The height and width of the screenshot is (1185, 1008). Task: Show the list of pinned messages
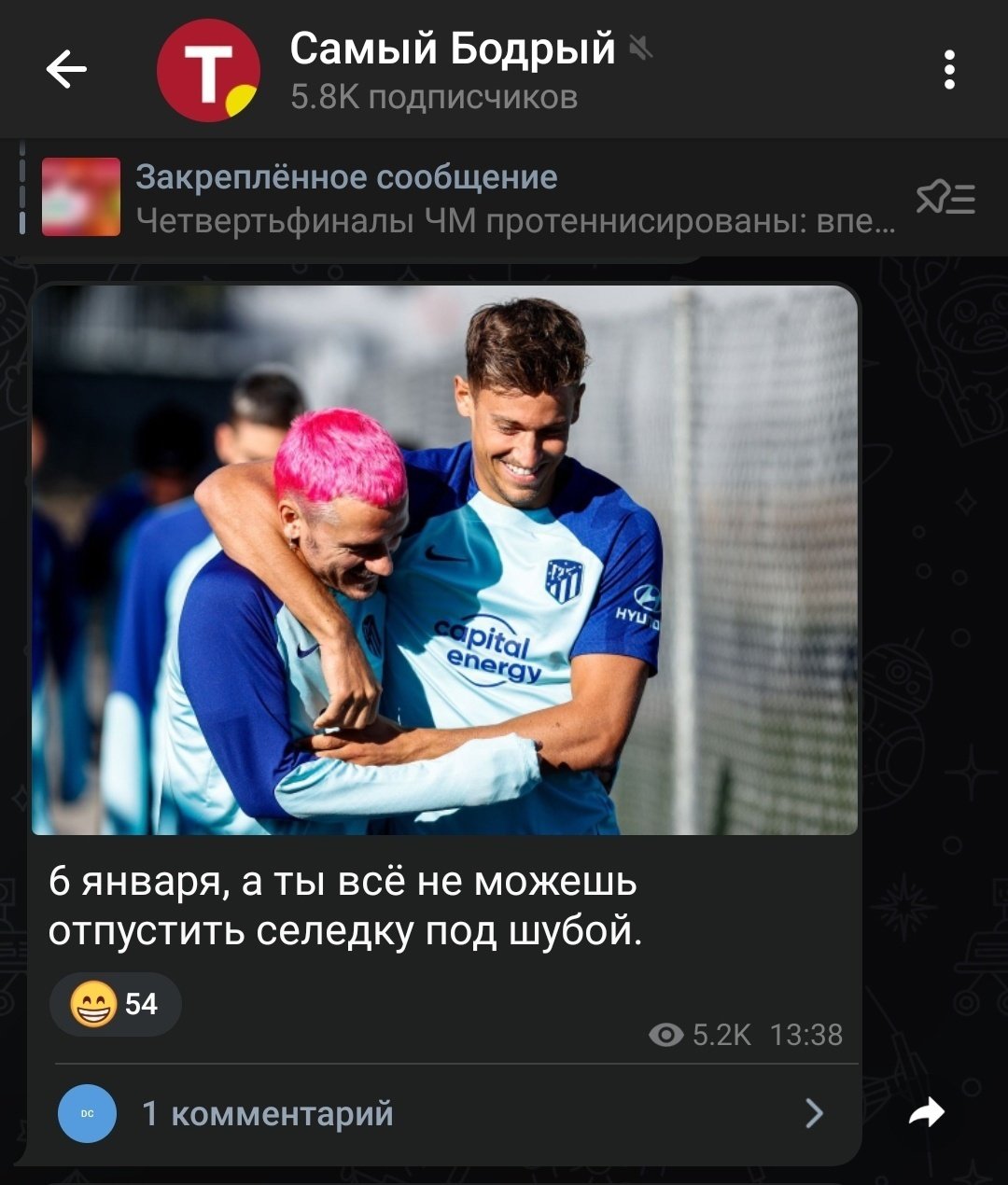pos(945,198)
